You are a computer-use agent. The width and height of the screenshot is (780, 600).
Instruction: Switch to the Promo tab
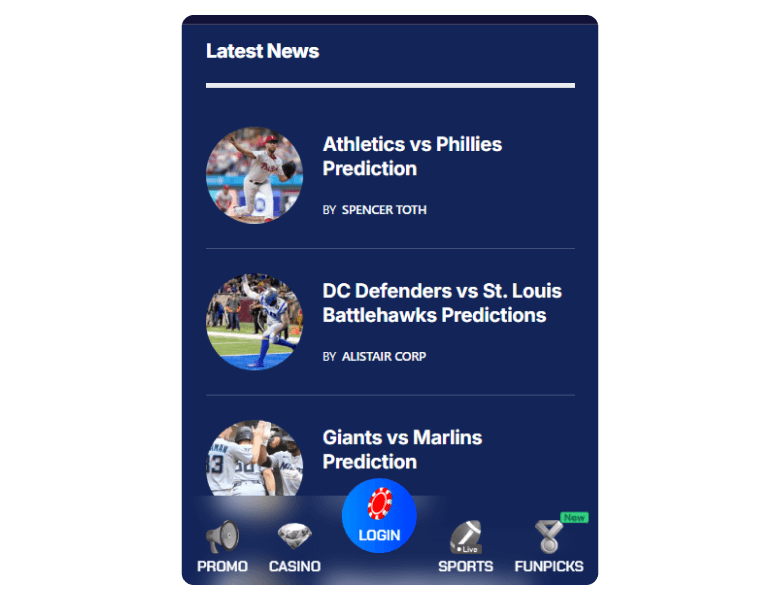222,548
